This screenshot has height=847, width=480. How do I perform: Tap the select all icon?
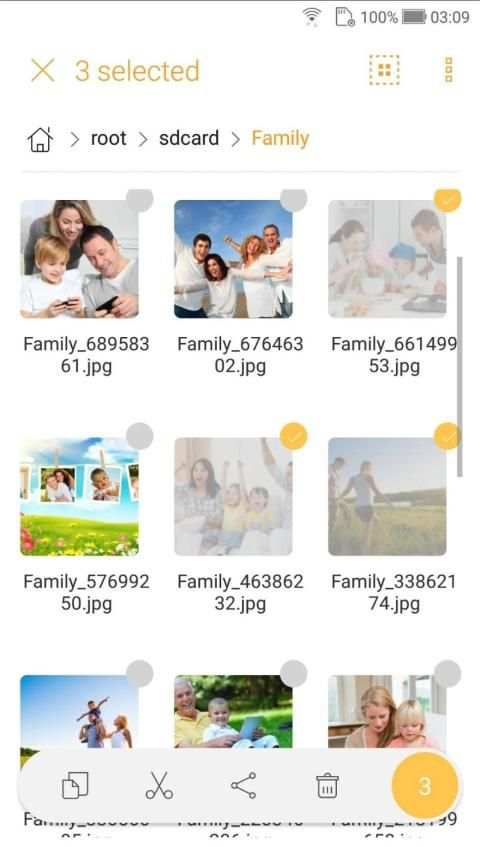384,70
